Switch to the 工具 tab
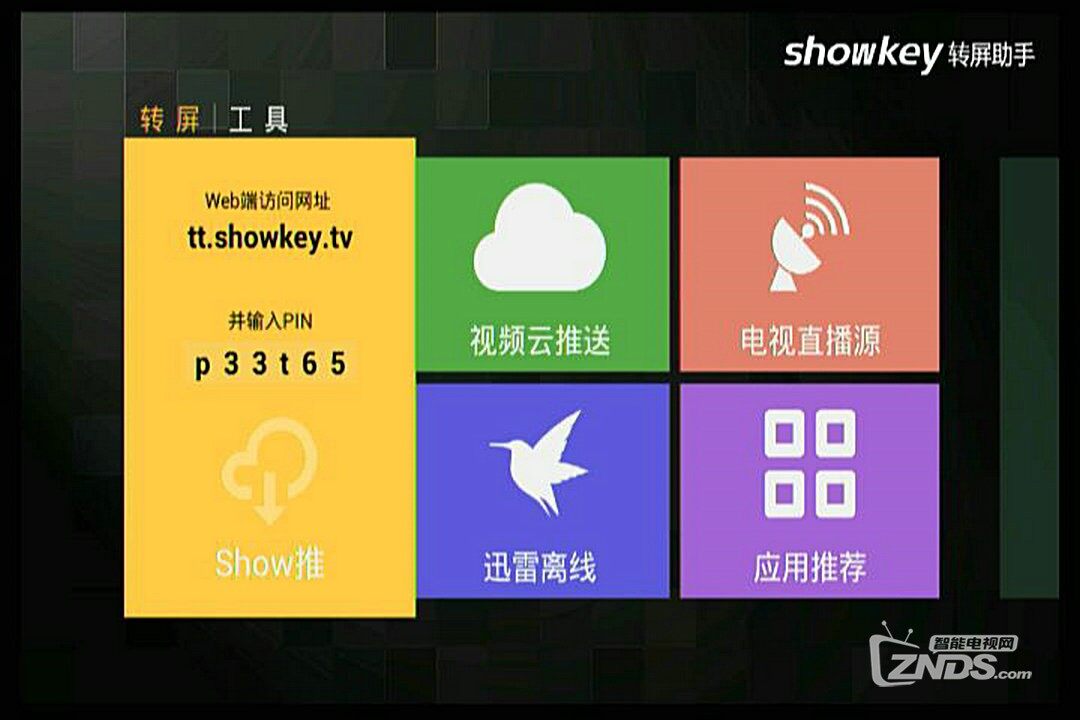This screenshot has height=720, width=1080. (258, 120)
